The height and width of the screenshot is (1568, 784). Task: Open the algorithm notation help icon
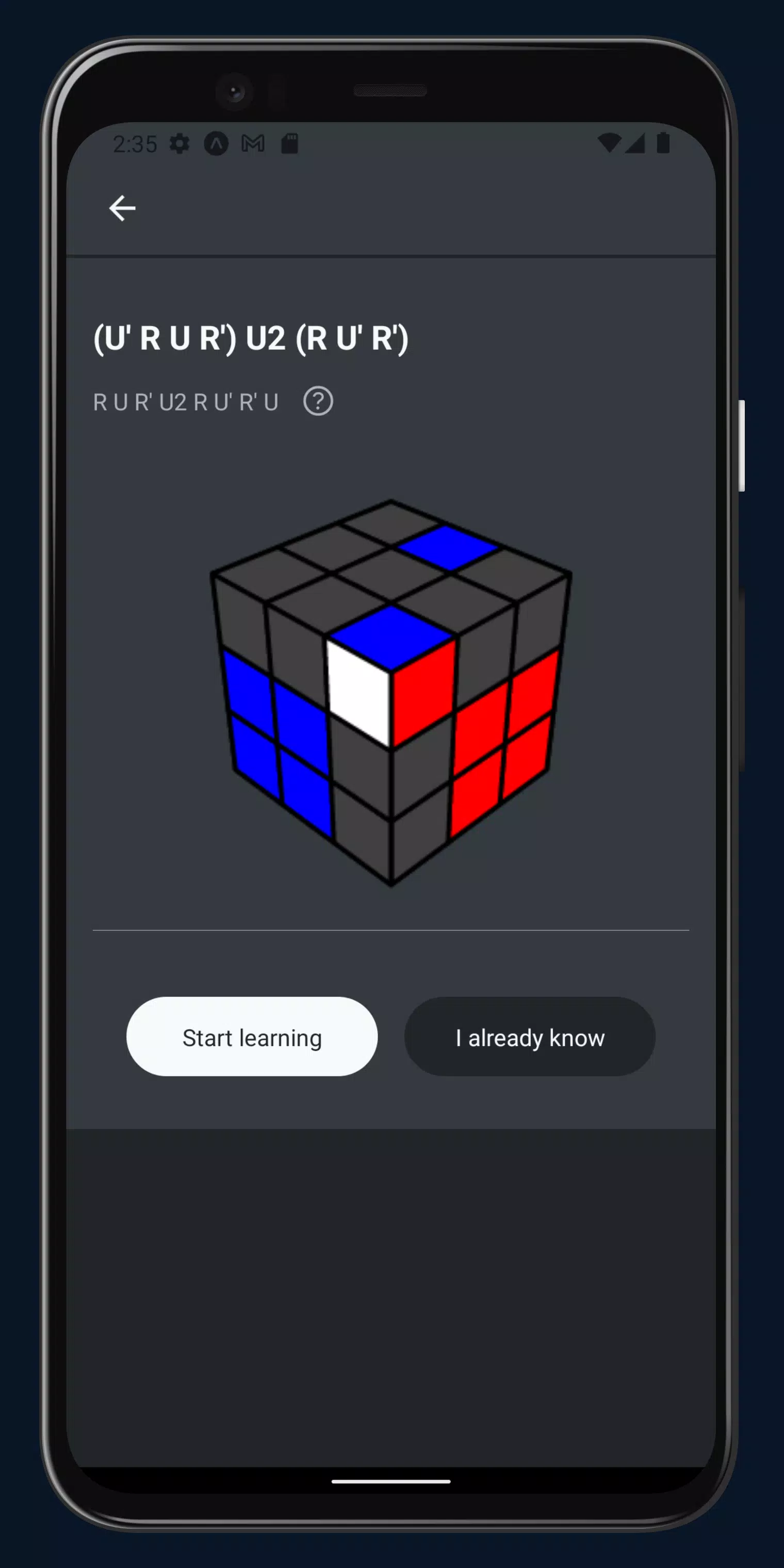click(x=318, y=402)
